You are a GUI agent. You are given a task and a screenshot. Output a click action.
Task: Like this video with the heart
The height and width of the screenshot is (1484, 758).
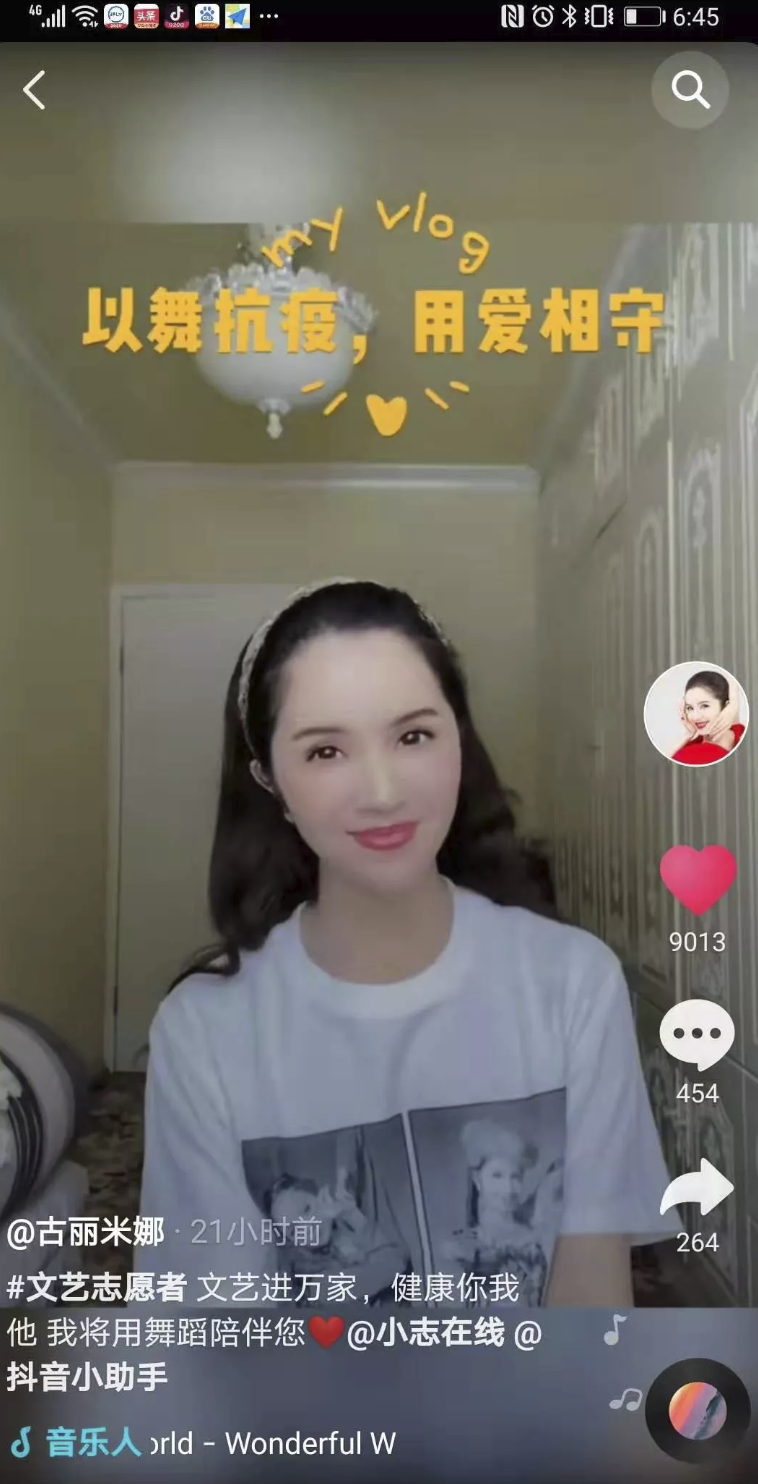pos(698,879)
